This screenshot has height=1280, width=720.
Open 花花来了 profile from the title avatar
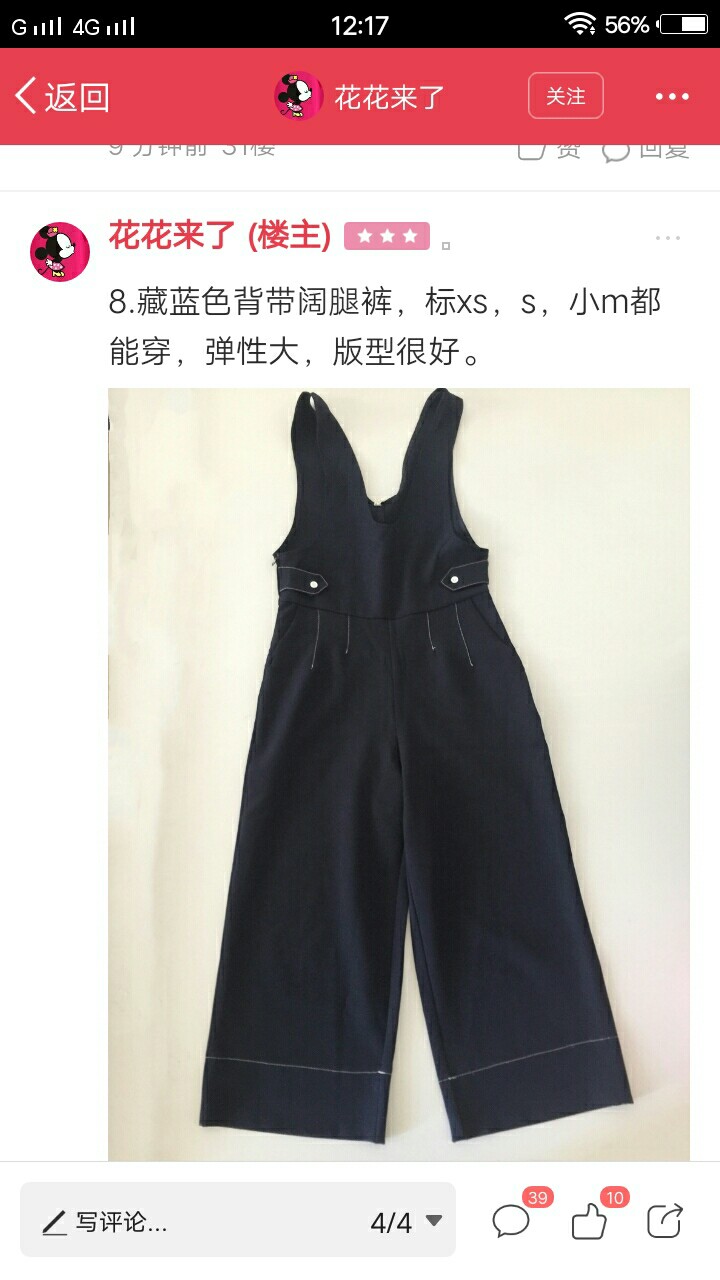298,97
